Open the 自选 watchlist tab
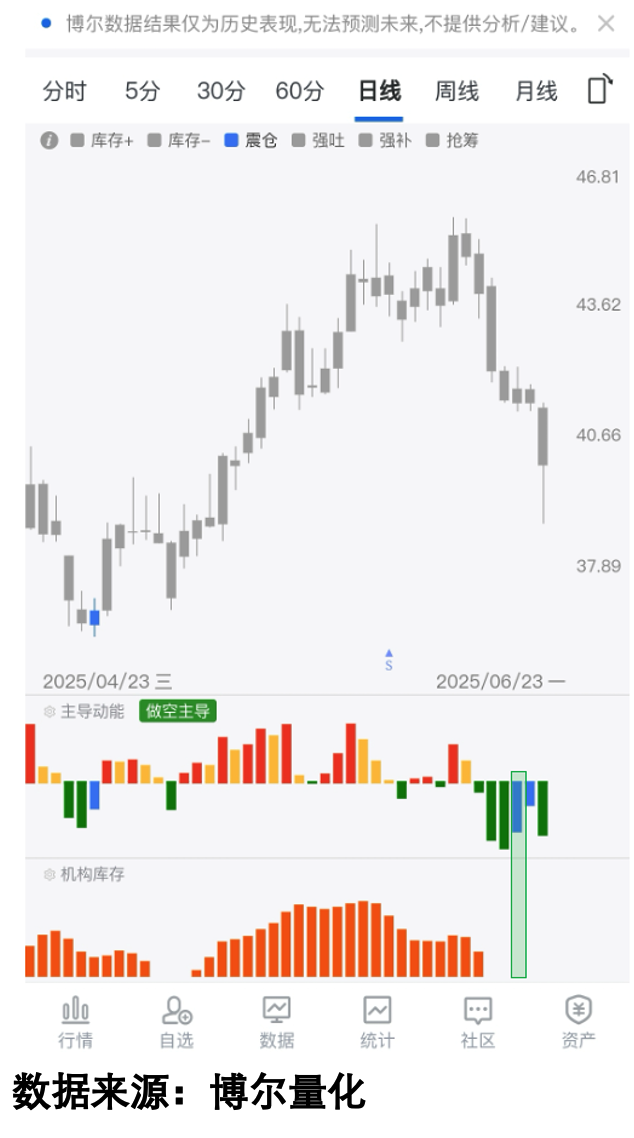Screen dimensions: 634x1138 [x=176, y=1022]
